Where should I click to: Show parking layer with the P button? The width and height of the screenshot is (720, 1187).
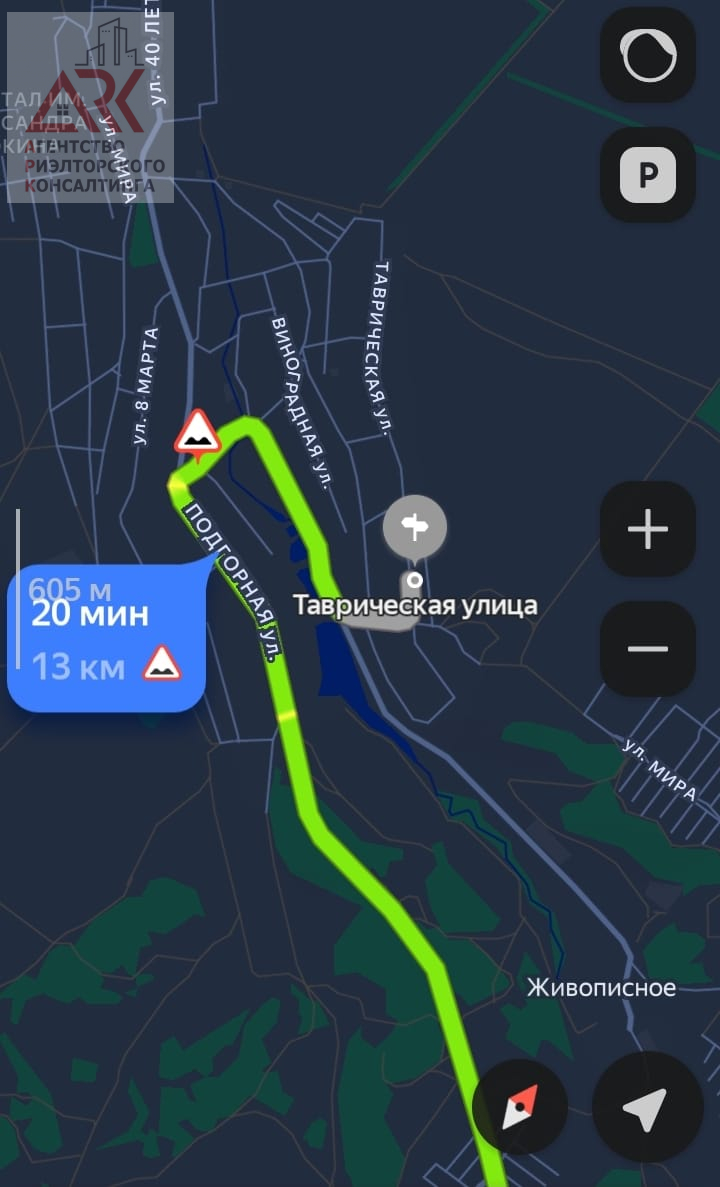click(x=647, y=176)
